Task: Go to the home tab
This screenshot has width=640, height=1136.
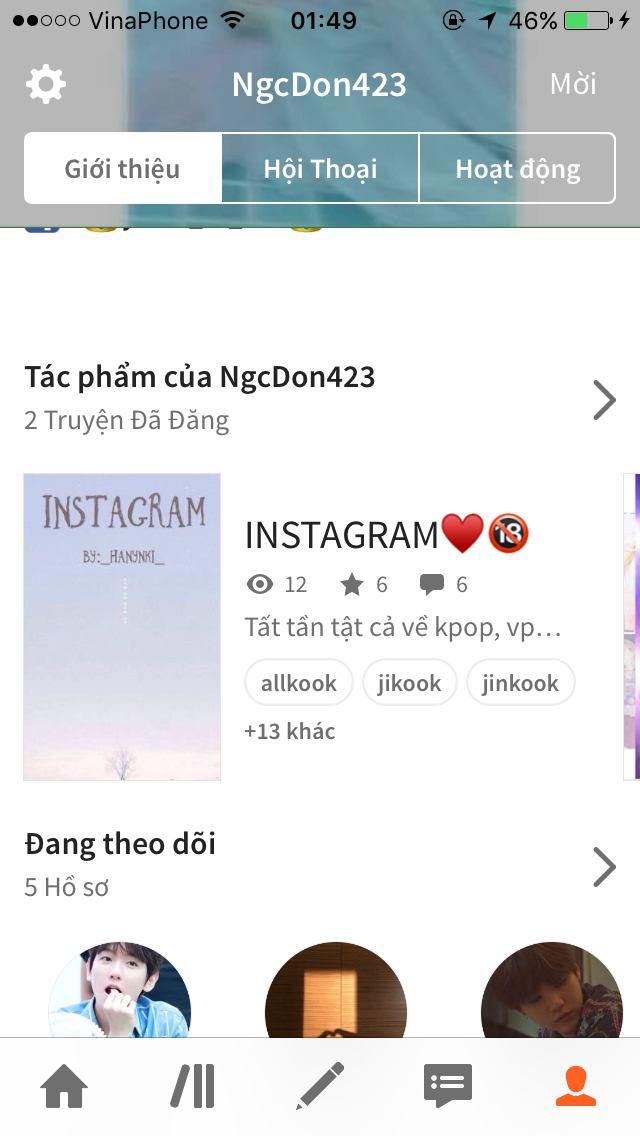Action: [64, 1086]
